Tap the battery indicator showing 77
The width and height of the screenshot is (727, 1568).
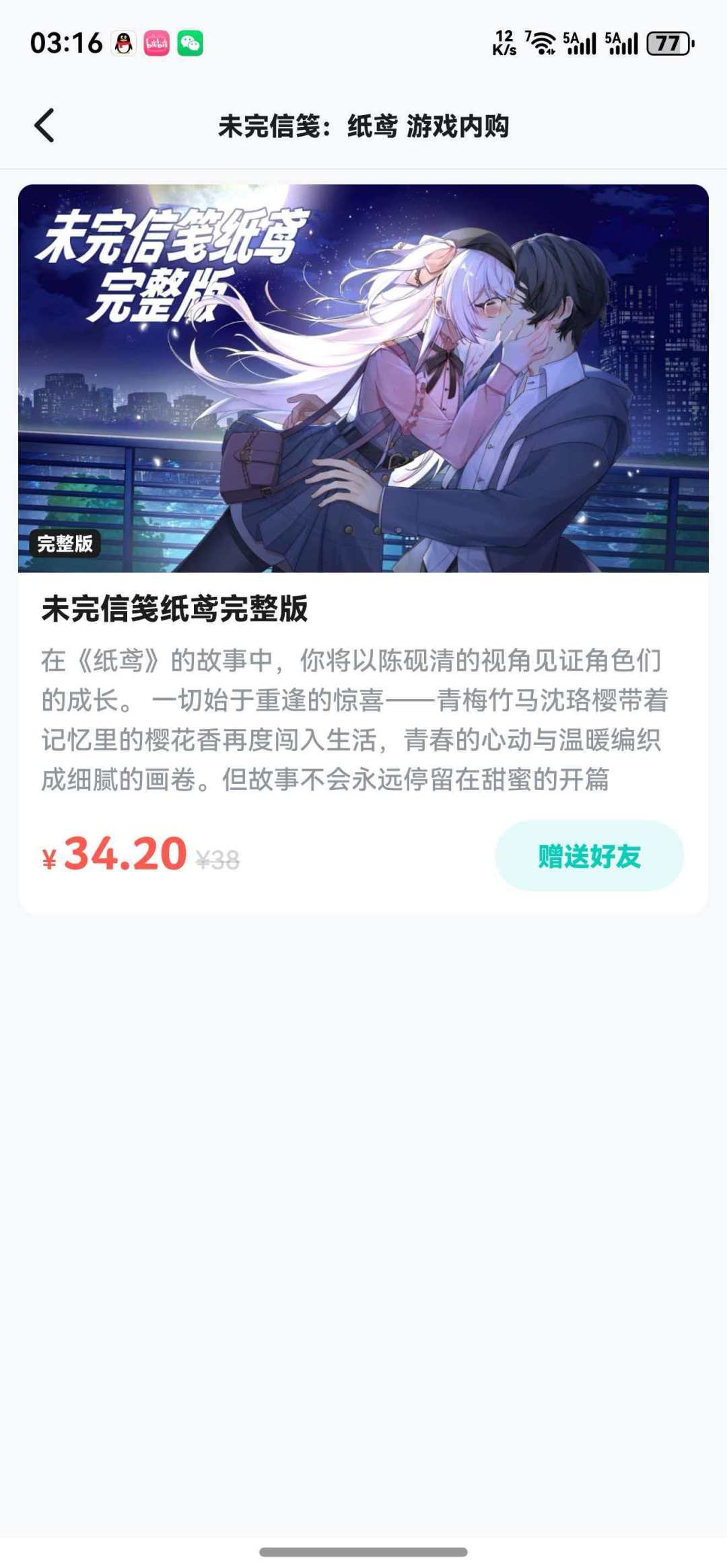pos(667,43)
